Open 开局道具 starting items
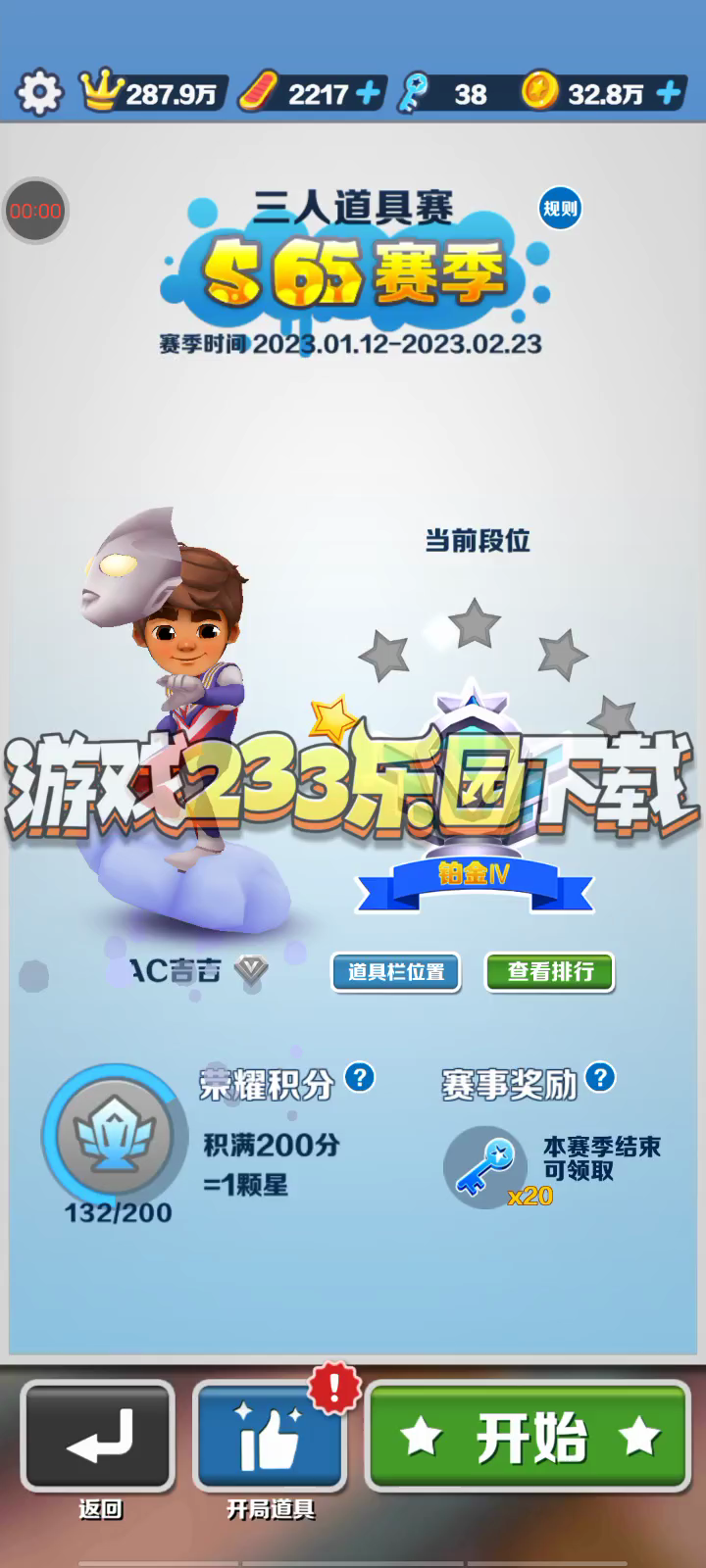Image resolution: width=706 pixels, height=1568 pixels. [x=270, y=1437]
